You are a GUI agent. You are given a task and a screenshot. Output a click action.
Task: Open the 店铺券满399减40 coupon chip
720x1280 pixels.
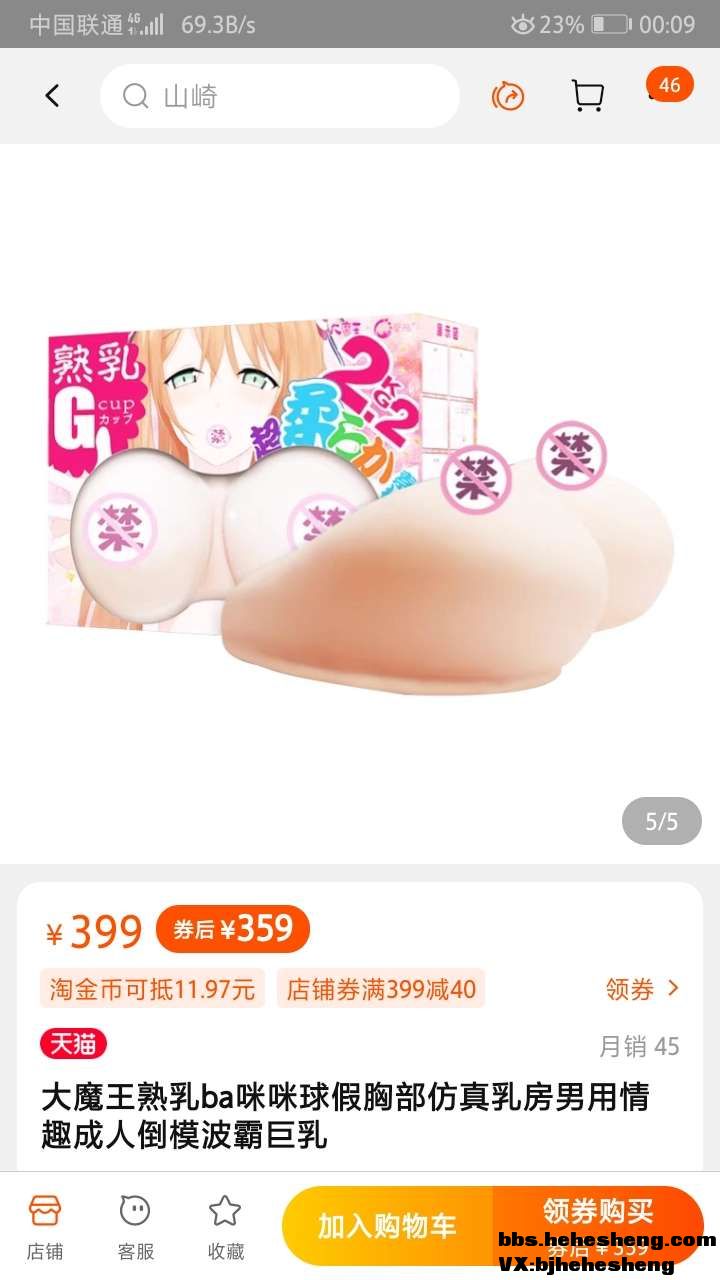(381, 989)
